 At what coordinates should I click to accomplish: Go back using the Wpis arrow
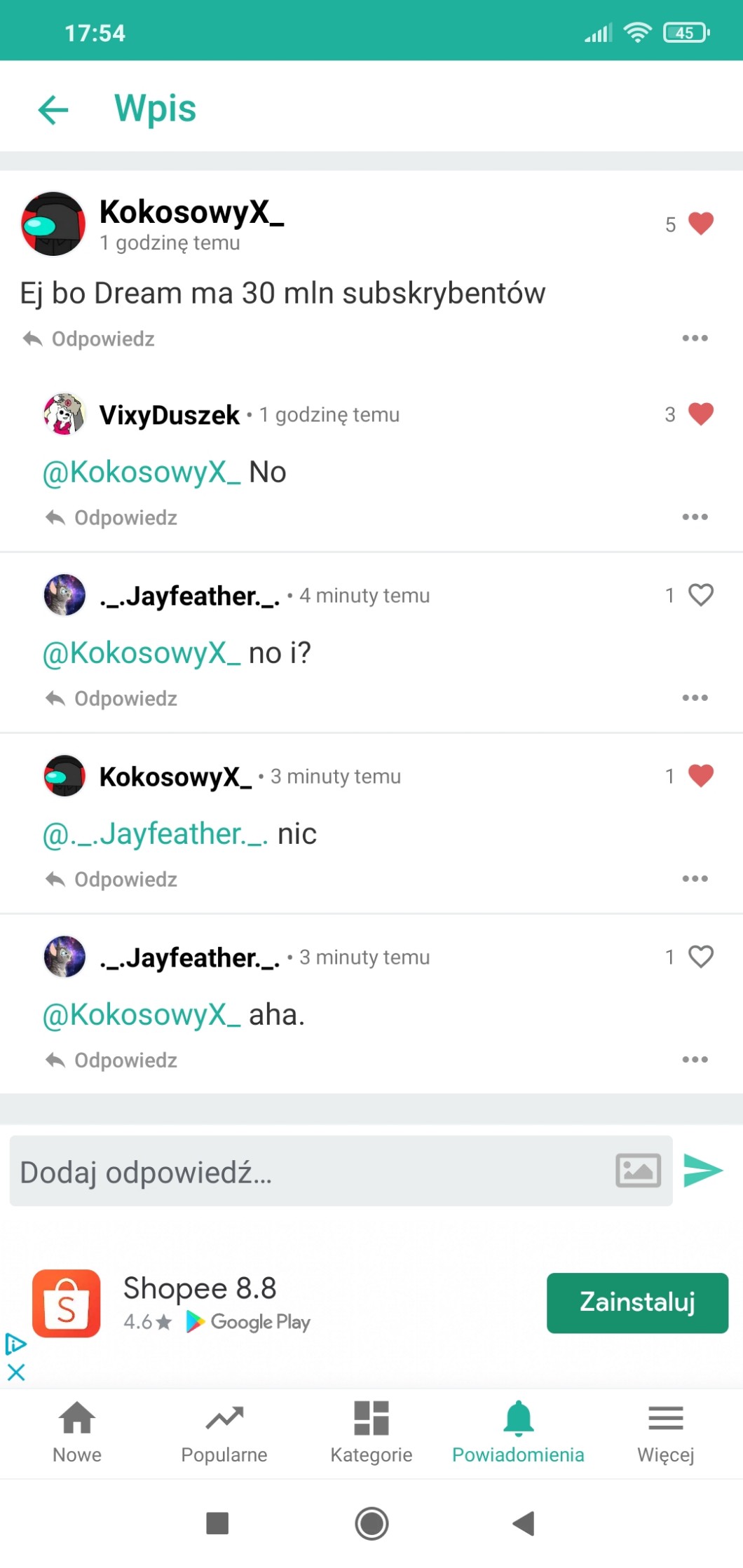coord(53,109)
